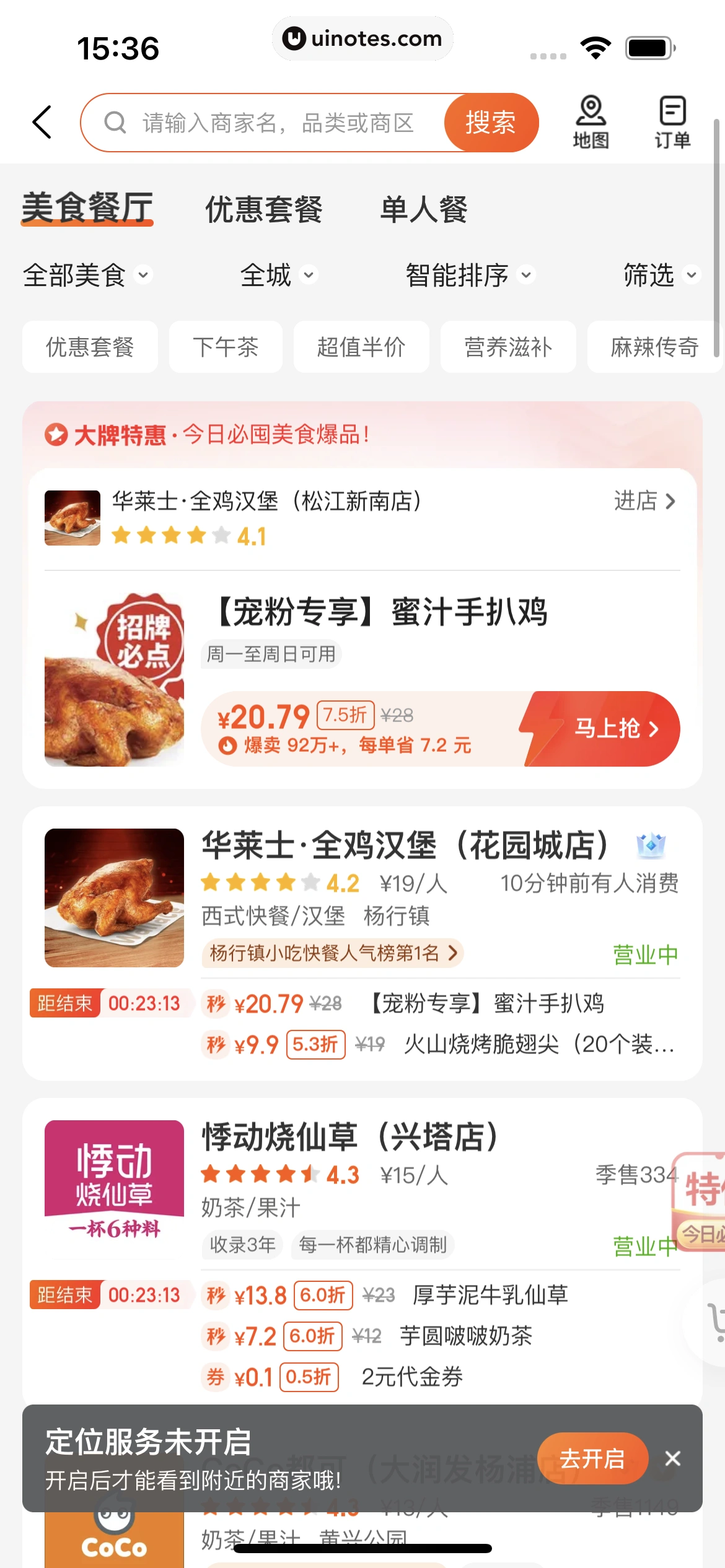
Task: Open the 智能排序 sorting dropdown
Action: [470, 275]
